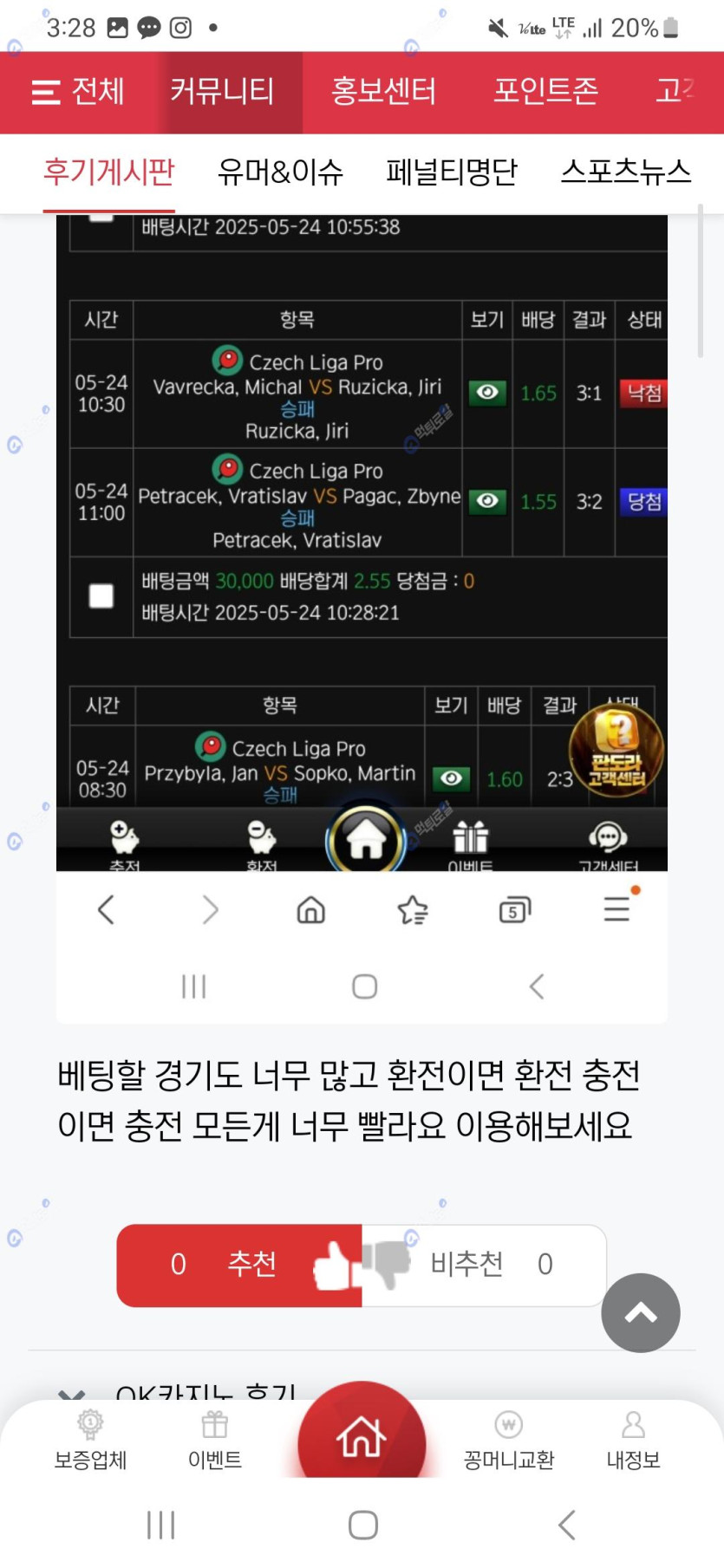
Task: Go back using system navigation
Action: coord(566,1525)
